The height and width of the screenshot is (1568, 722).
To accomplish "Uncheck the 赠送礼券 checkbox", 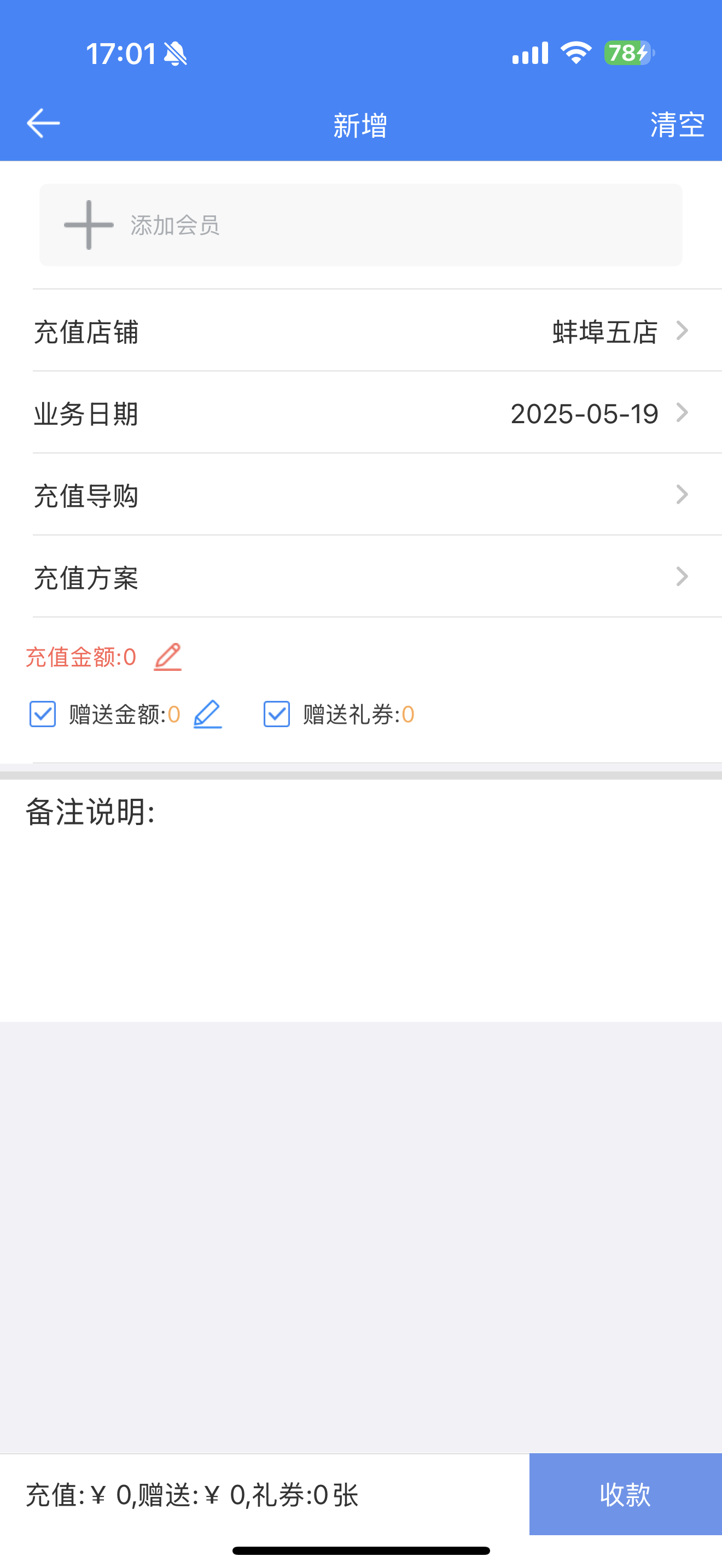I will 276,714.
